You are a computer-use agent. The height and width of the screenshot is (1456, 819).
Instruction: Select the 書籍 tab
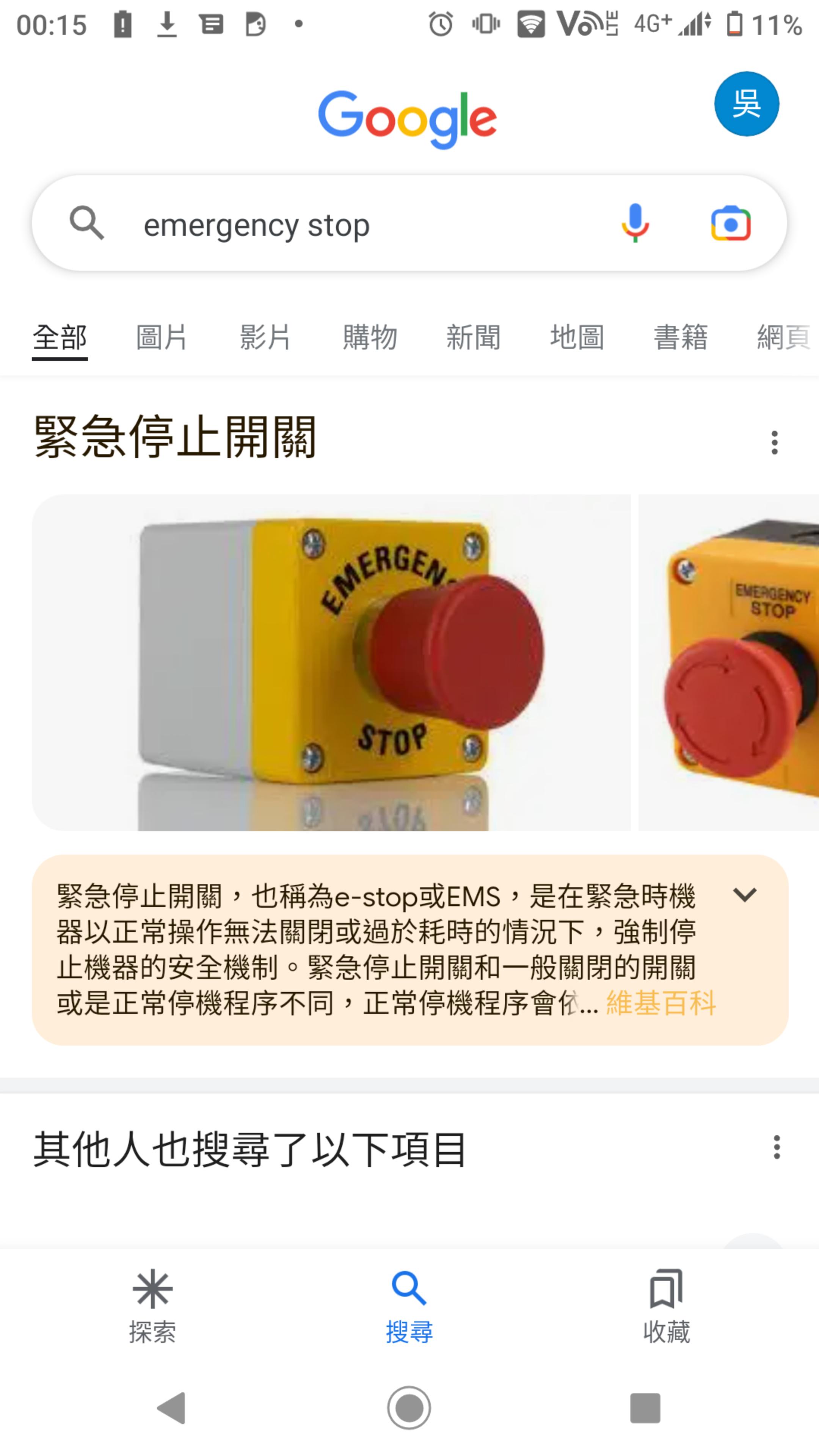[681, 337]
